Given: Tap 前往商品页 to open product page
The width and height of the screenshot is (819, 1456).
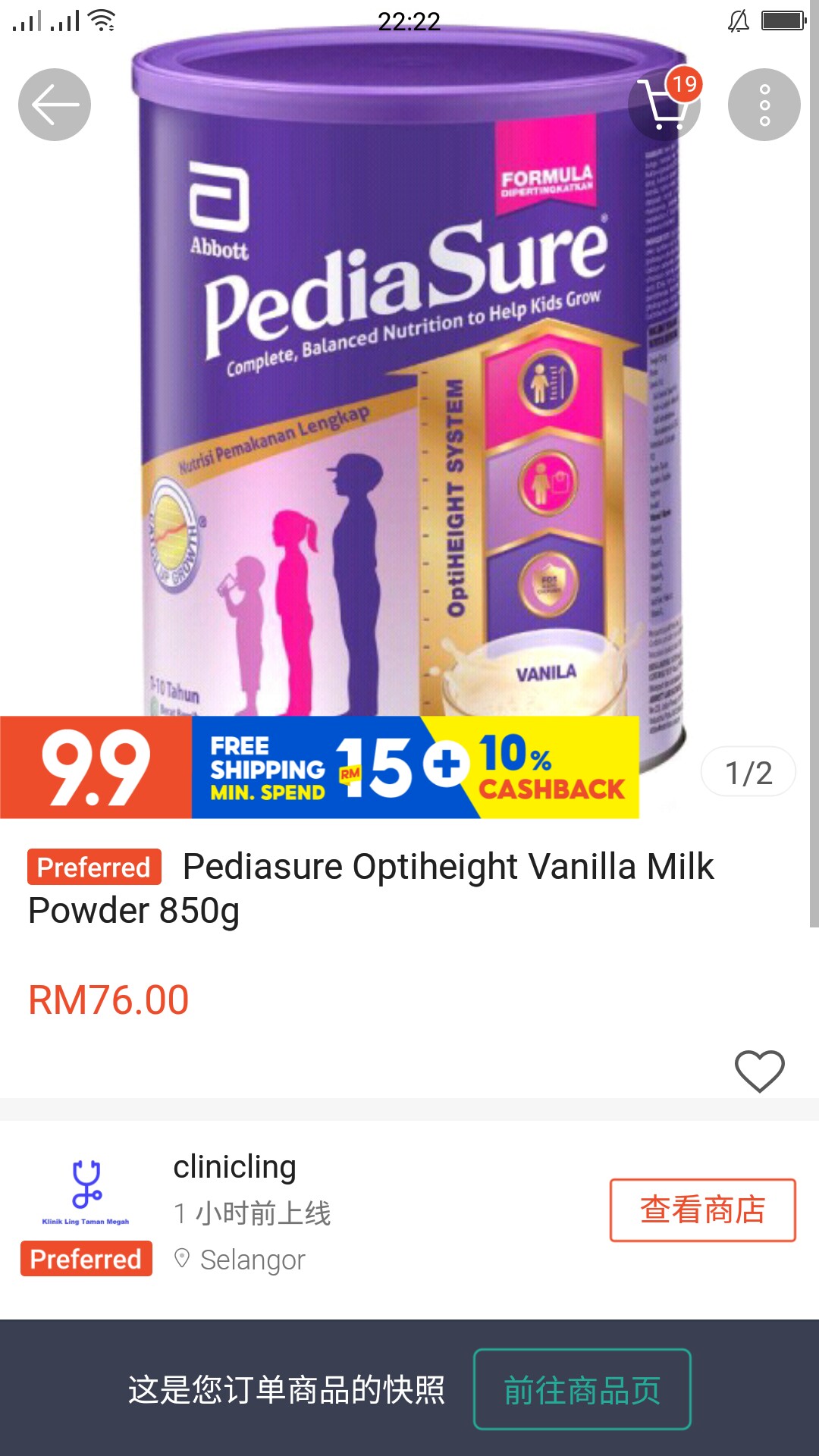Looking at the screenshot, I should click(x=582, y=1389).
